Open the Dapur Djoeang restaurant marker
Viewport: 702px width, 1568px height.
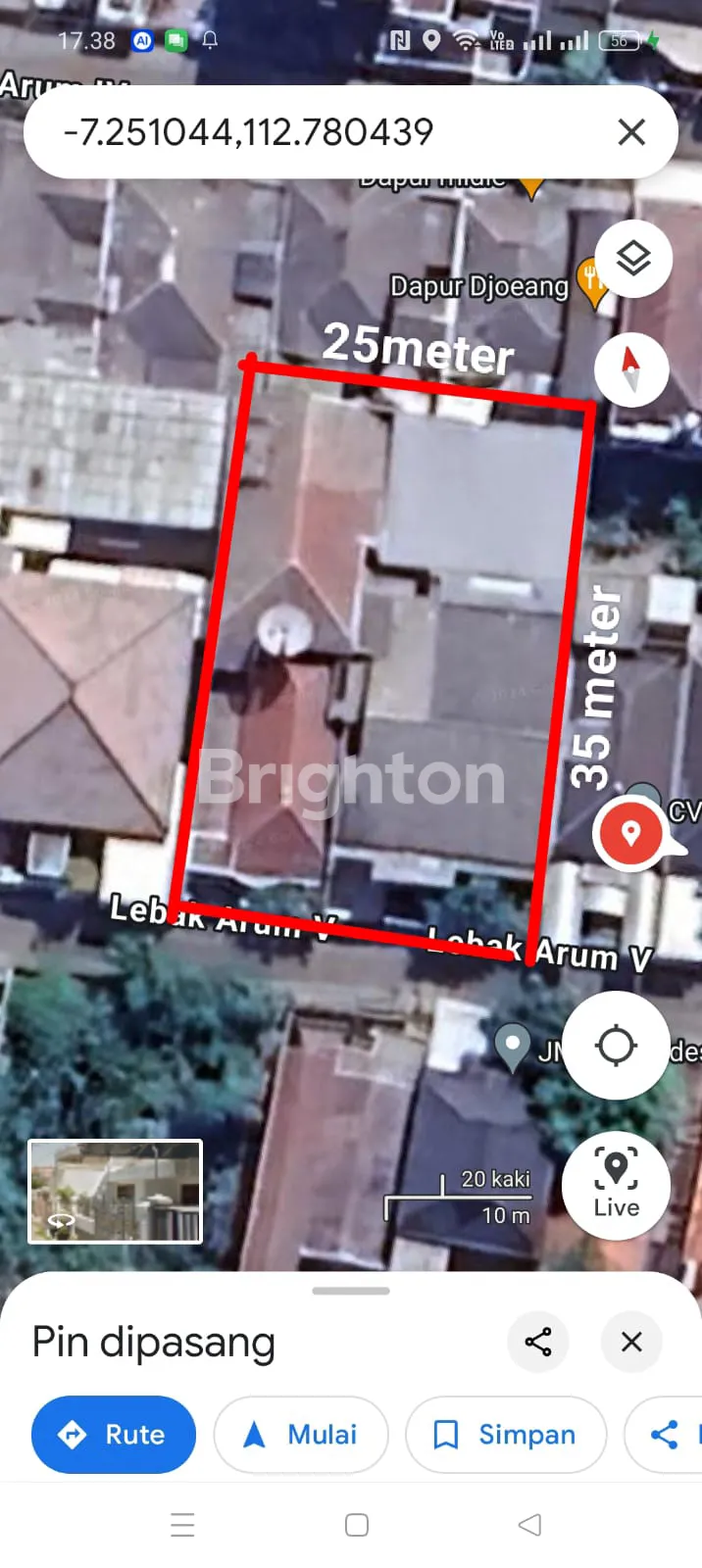[592, 282]
